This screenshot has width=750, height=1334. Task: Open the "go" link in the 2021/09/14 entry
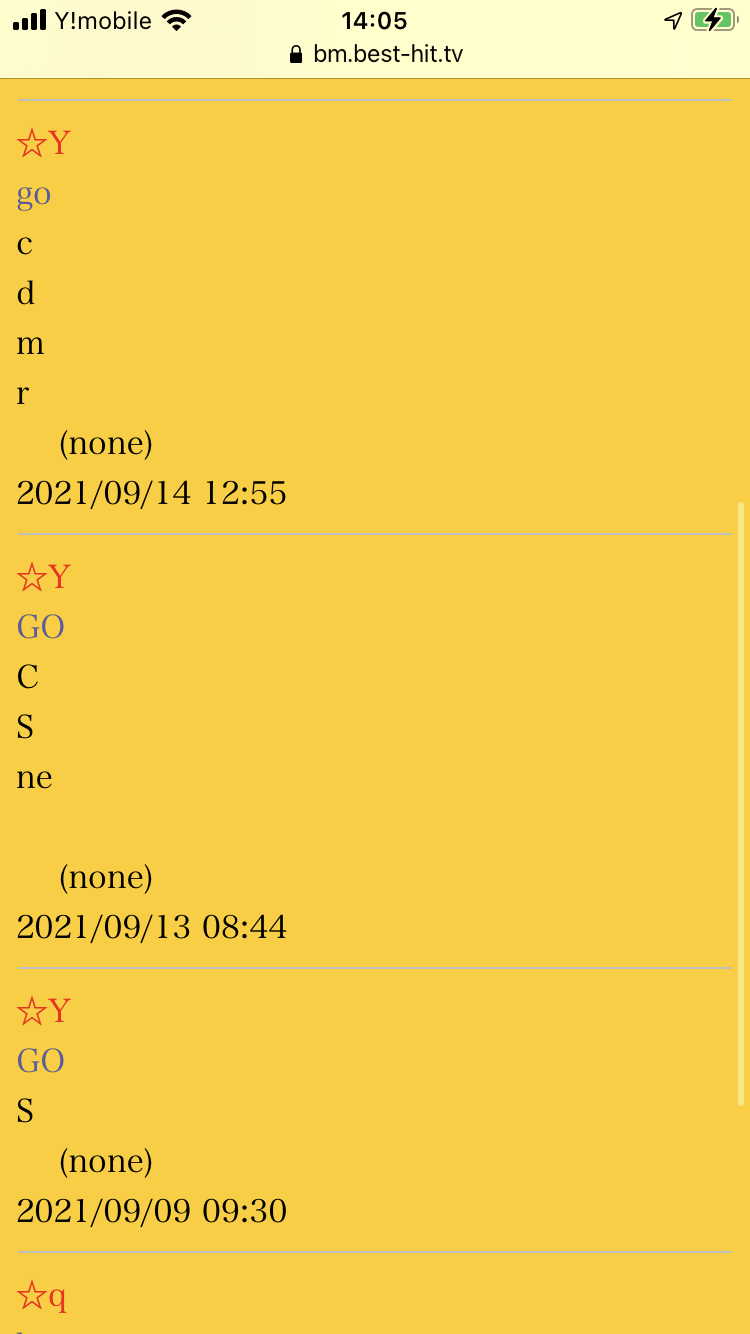click(34, 195)
